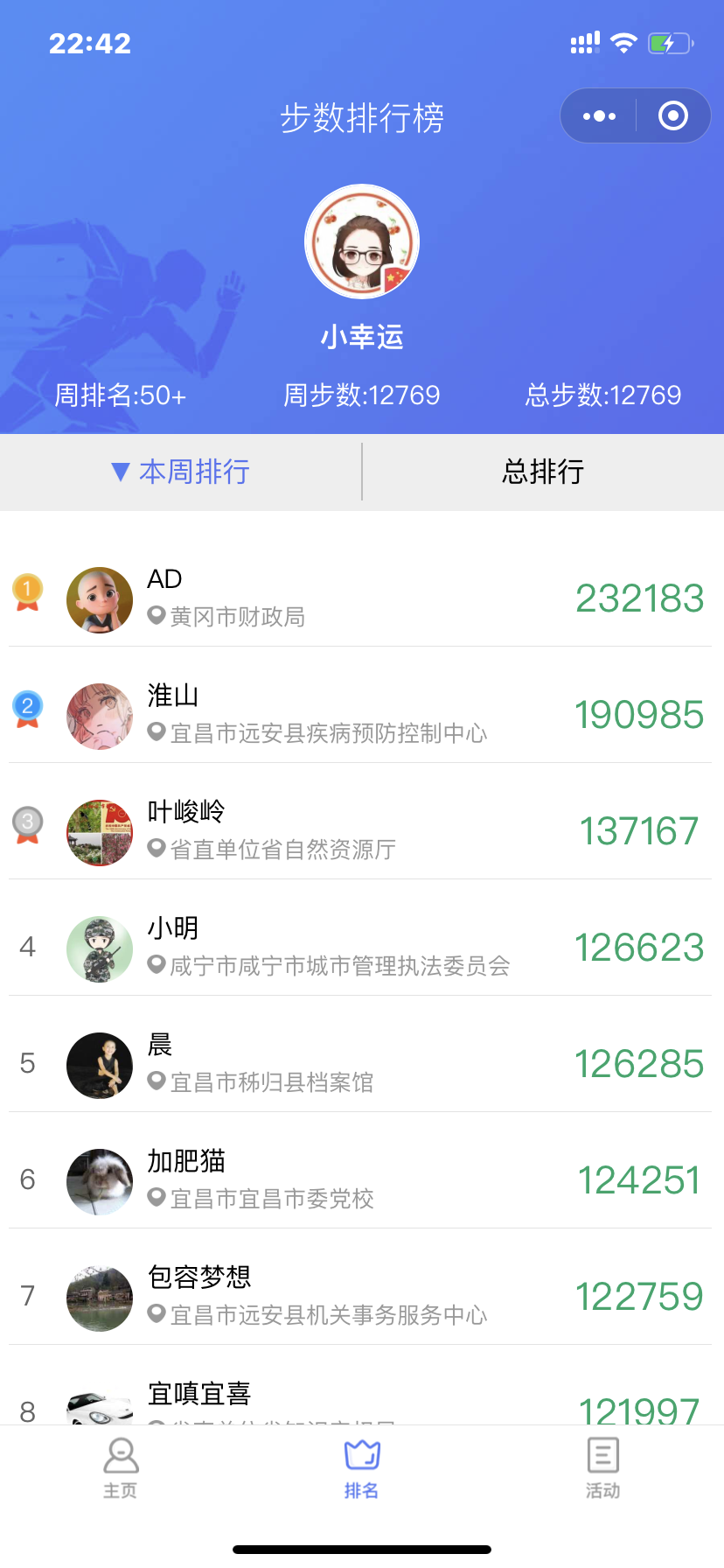This screenshot has height=1568, width=724.
Task: Switch to the 总排行 tab
Action: click(543, 472)
